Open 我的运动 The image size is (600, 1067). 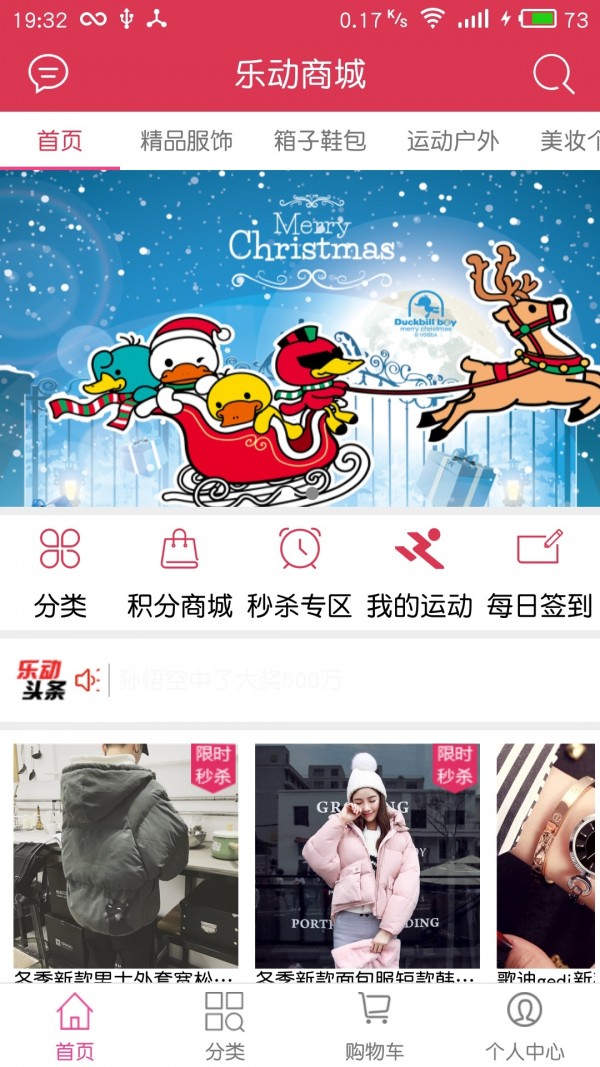click(419, 572)
